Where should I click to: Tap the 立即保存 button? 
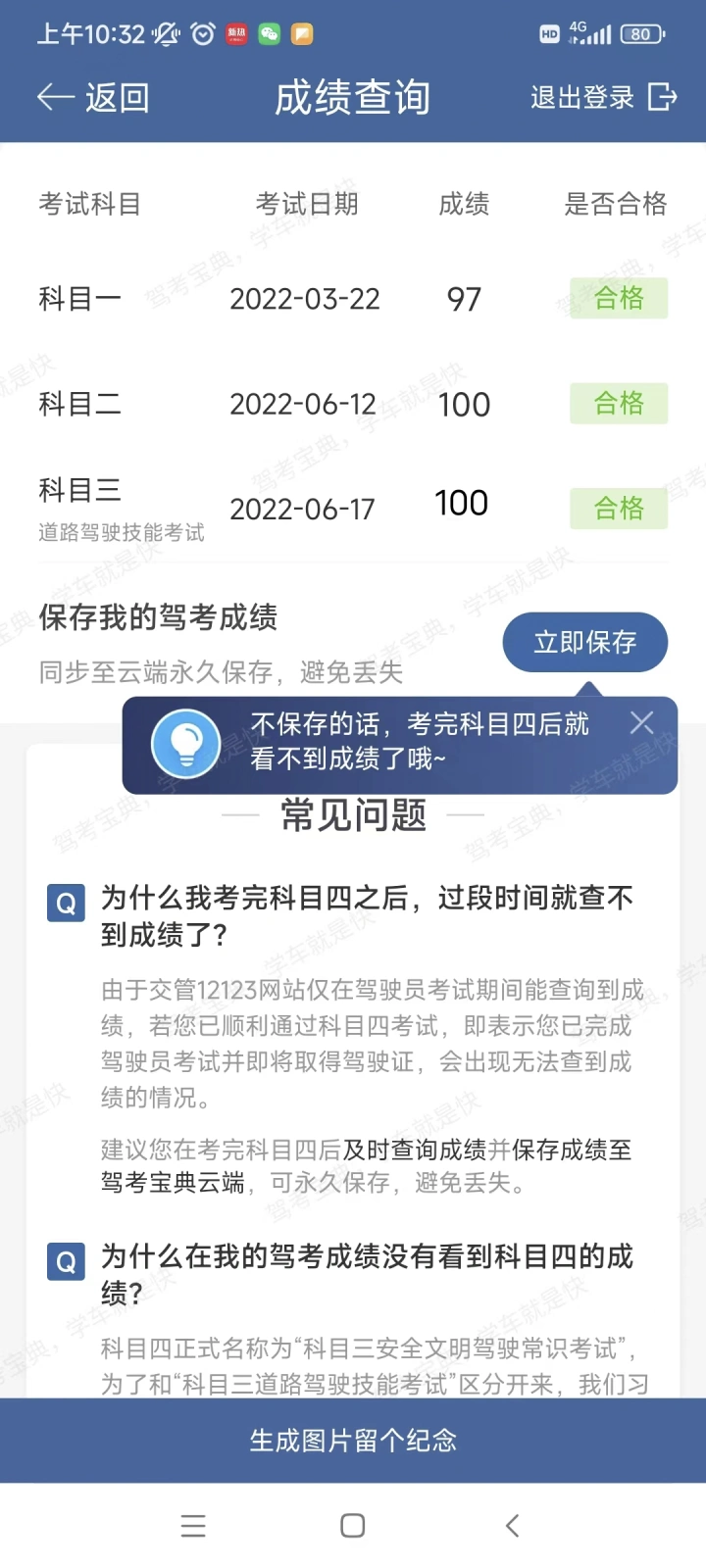pyautogui.click(x=585, y=643)
